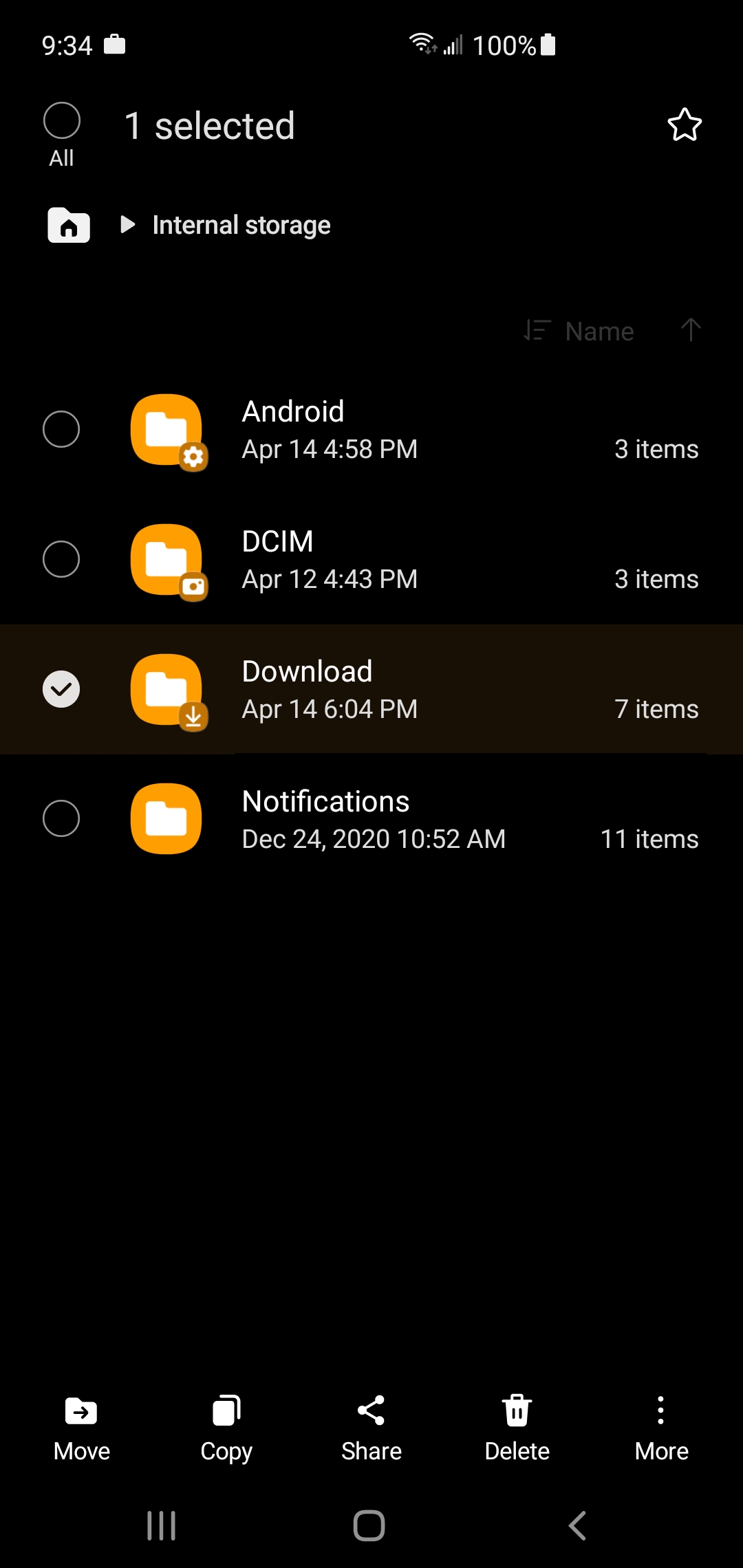This screenshot has width=743, height=1568.
Task: Uncheck the Download folder selection circle
Action: point(63,688)
